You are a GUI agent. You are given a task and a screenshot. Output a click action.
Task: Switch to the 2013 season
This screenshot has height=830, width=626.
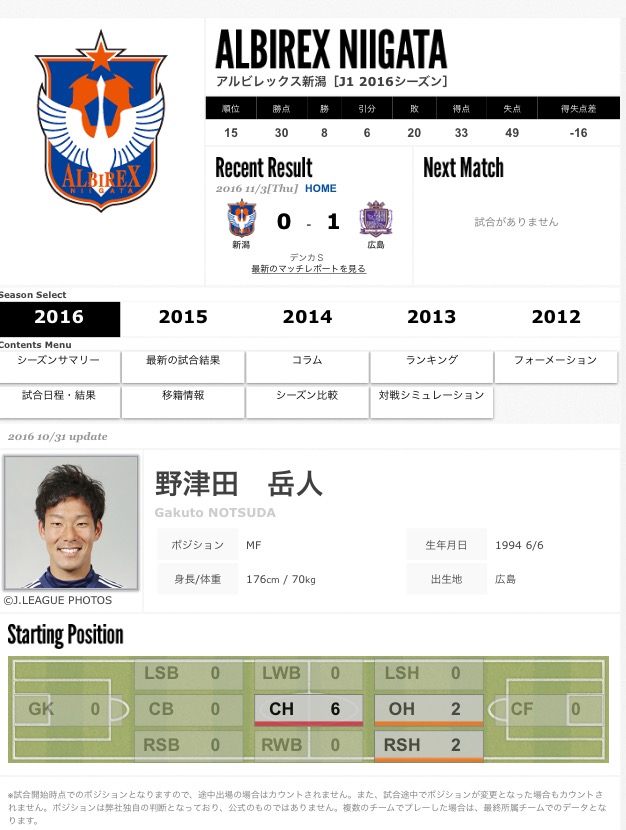pyautogui.click(x=431, y=317)
